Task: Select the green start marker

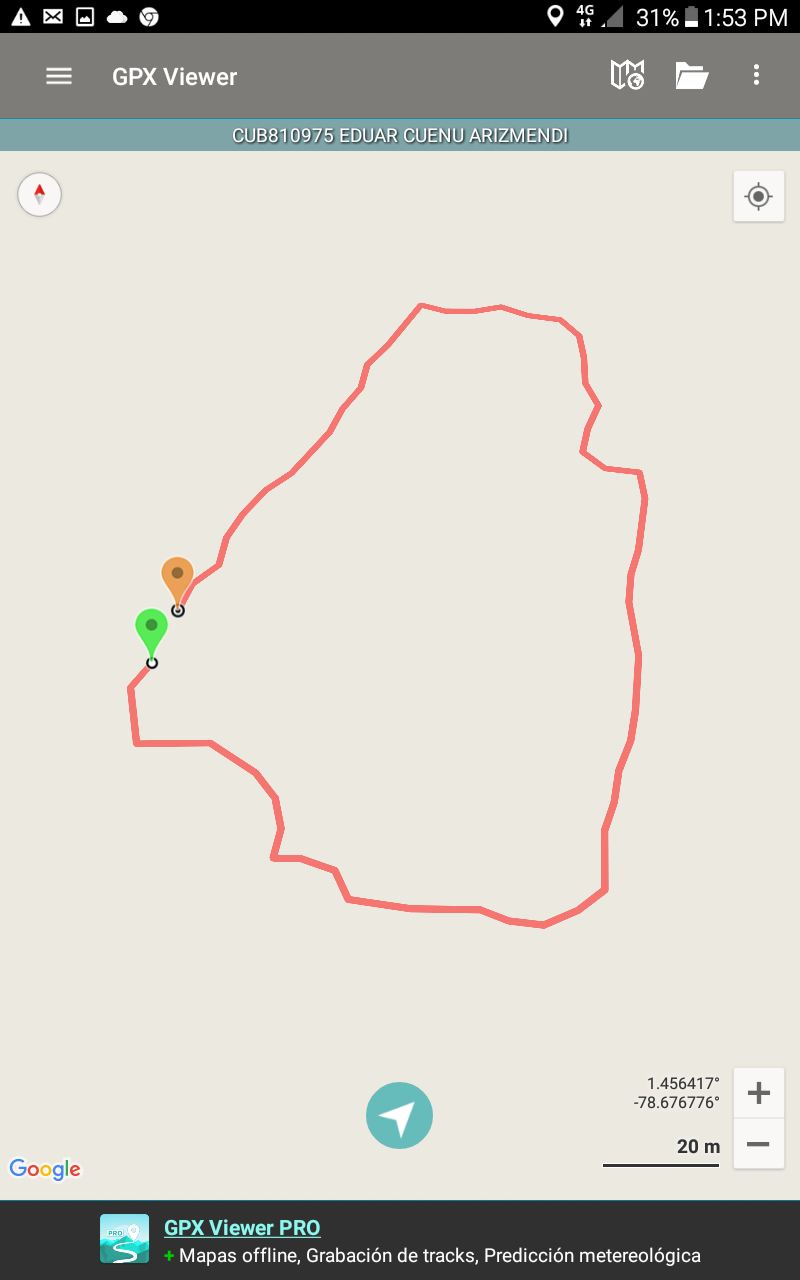Action: 151,630
